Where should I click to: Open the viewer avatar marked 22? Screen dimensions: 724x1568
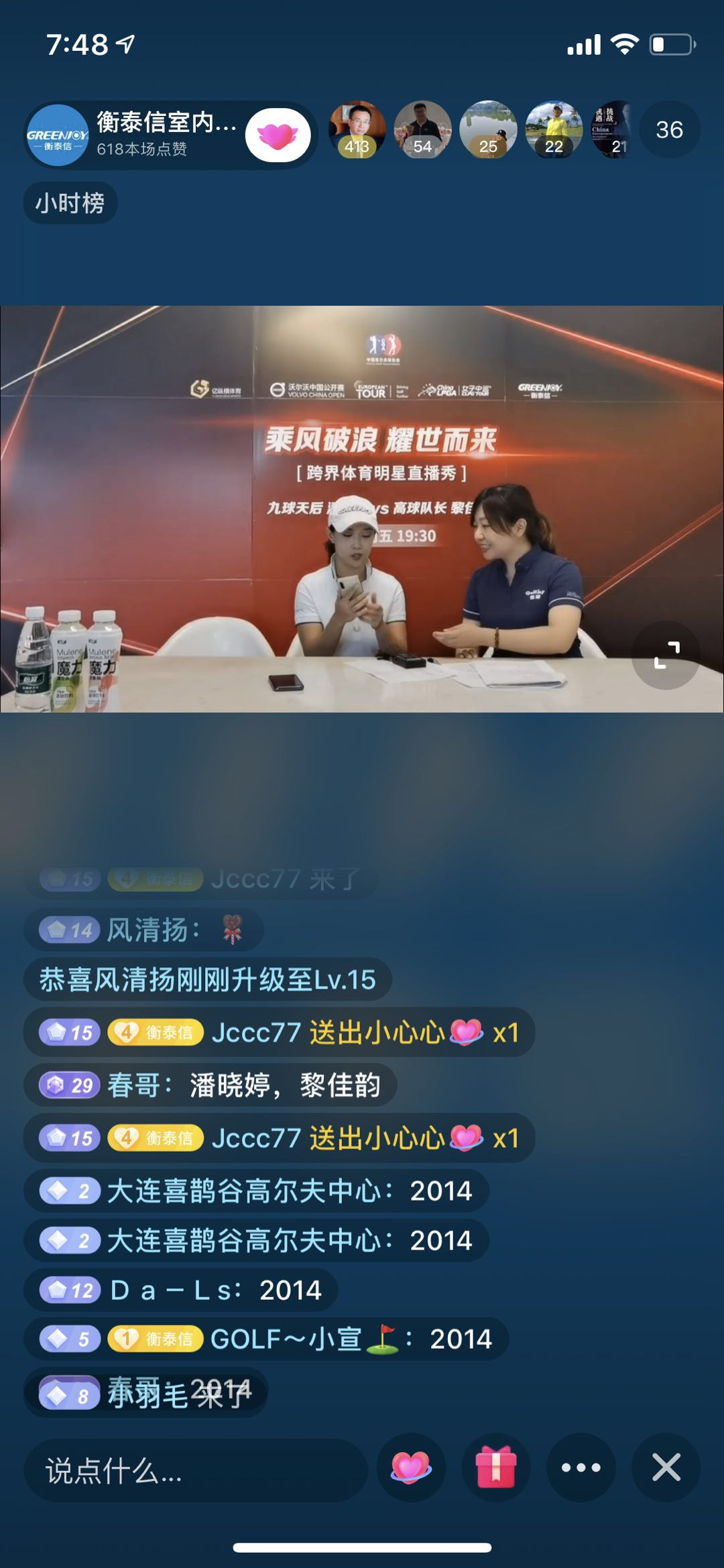tap(554, 130)
